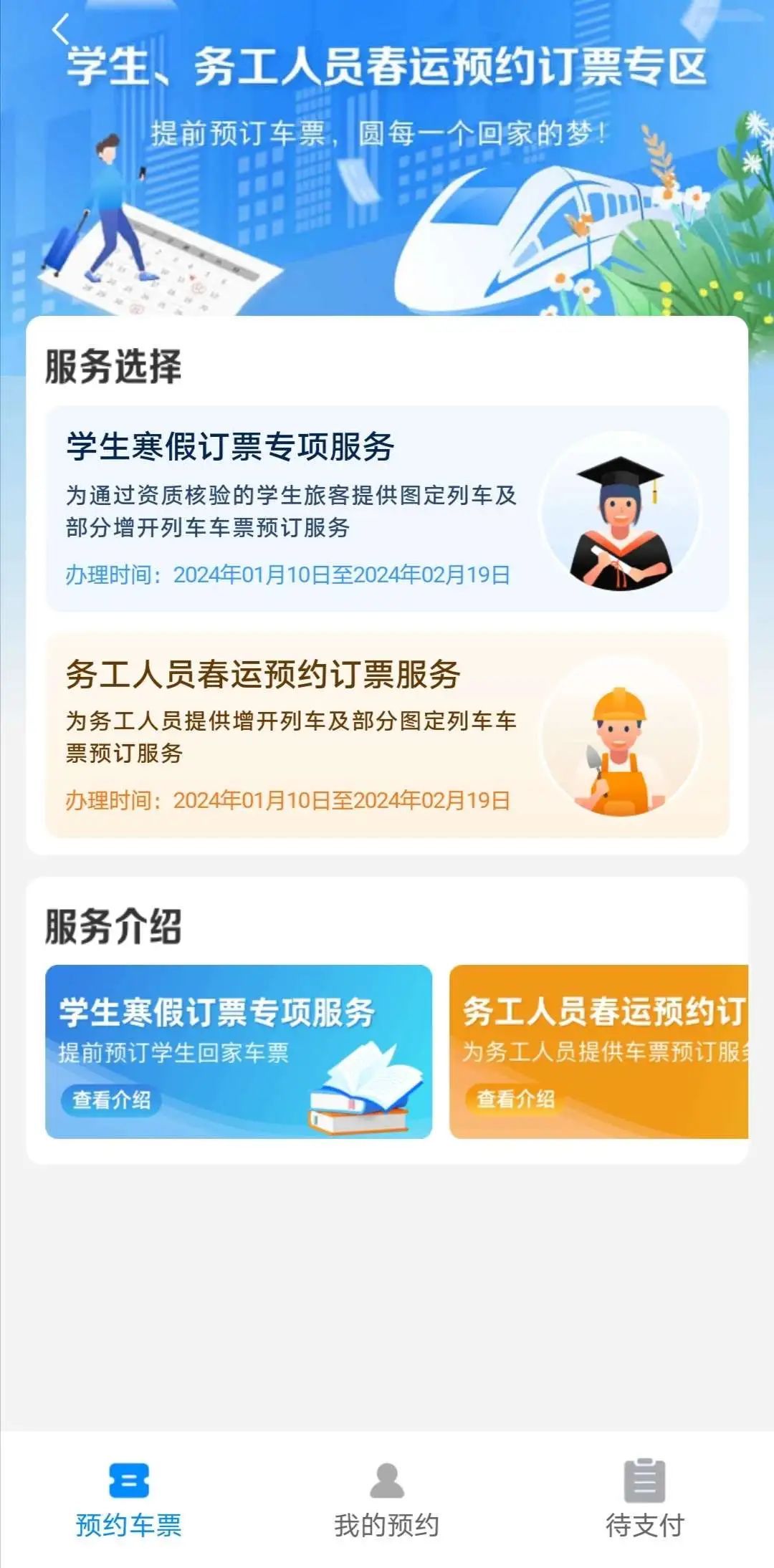The image size is (774, 1568).
Task: Tap 查看介绍 on the blue student banner
Action: (112, 1100)
